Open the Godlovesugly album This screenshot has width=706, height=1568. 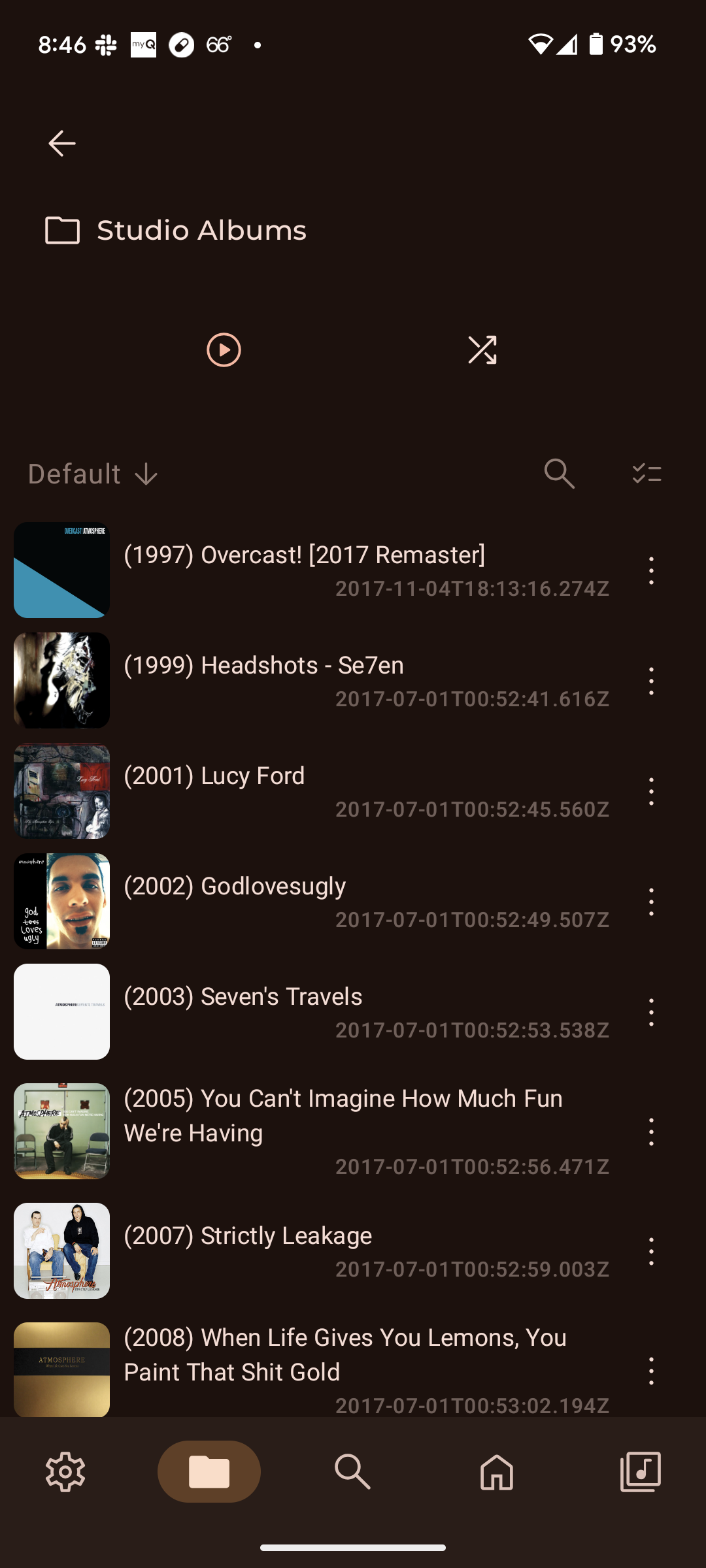tap(235, 887)
